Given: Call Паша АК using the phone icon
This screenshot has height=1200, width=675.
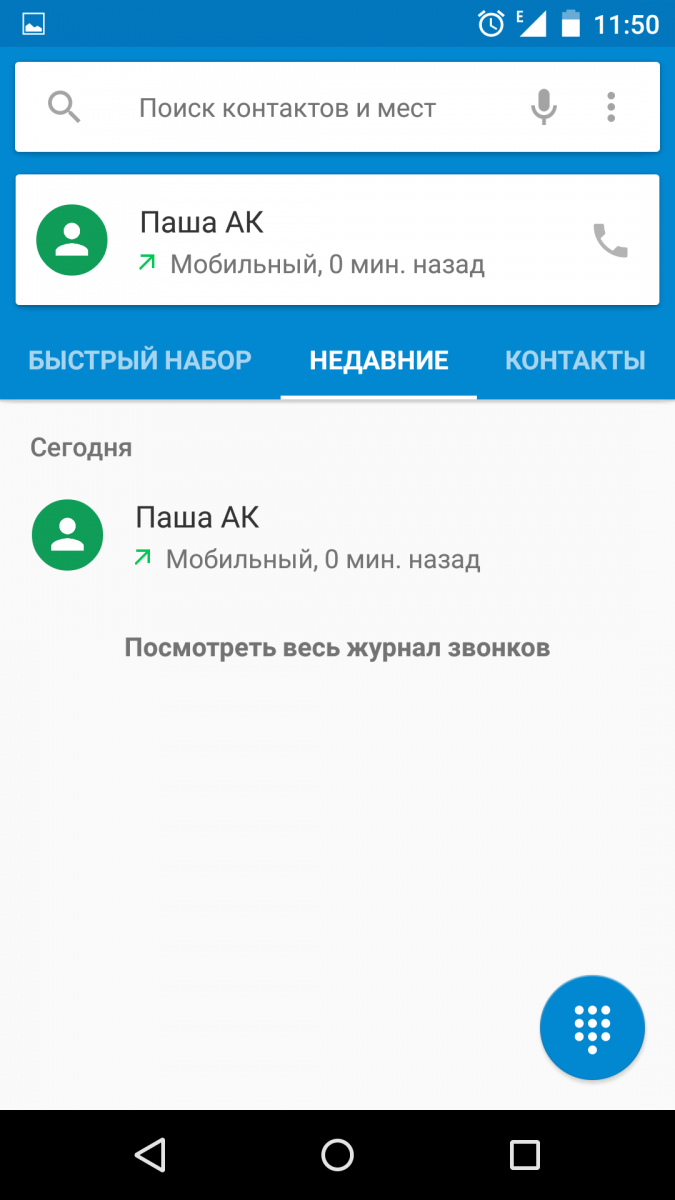Looking at the screenshot, I should pos(611,240).
